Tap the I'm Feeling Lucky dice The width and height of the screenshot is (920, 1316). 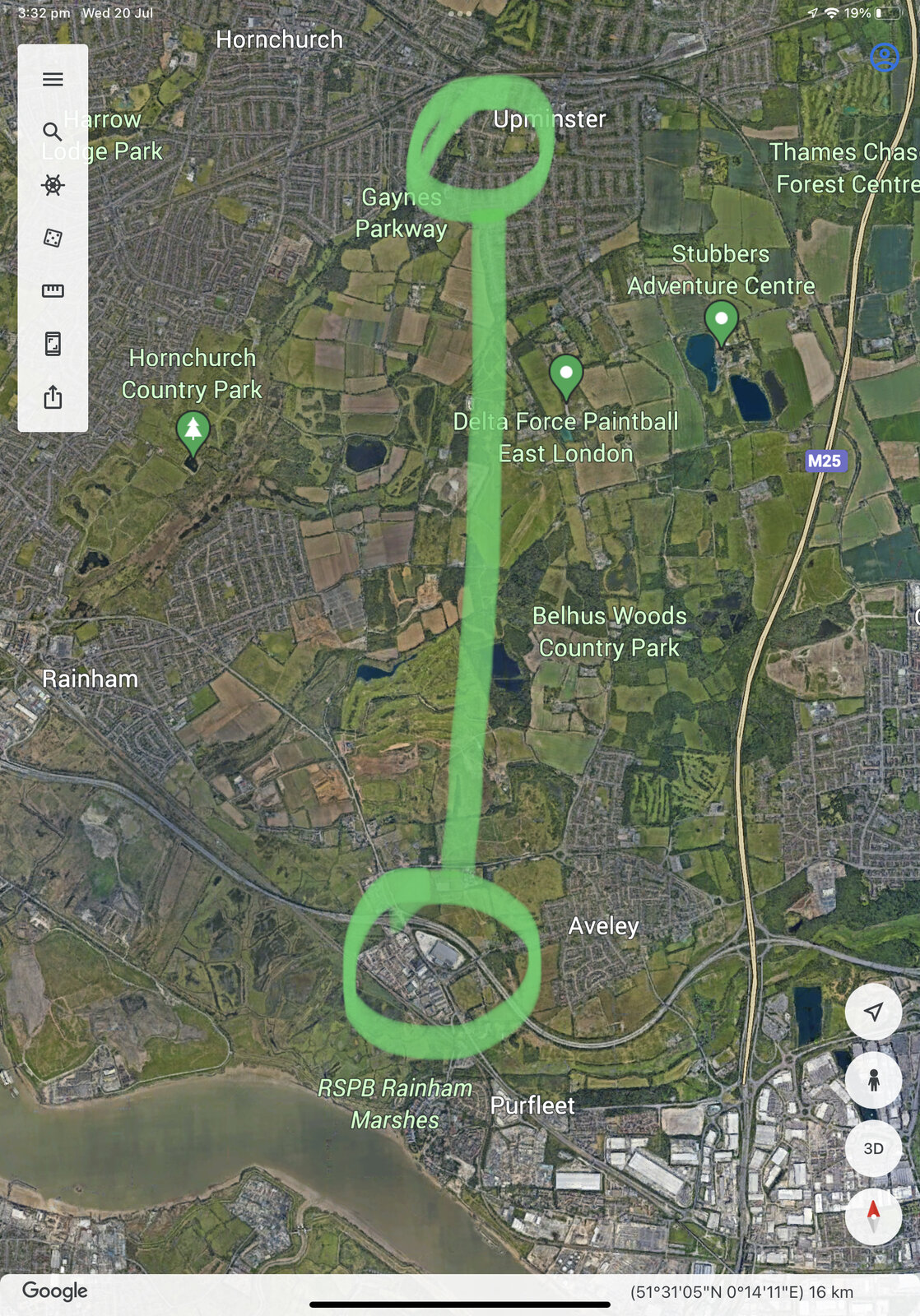click(x=53, y=238)
